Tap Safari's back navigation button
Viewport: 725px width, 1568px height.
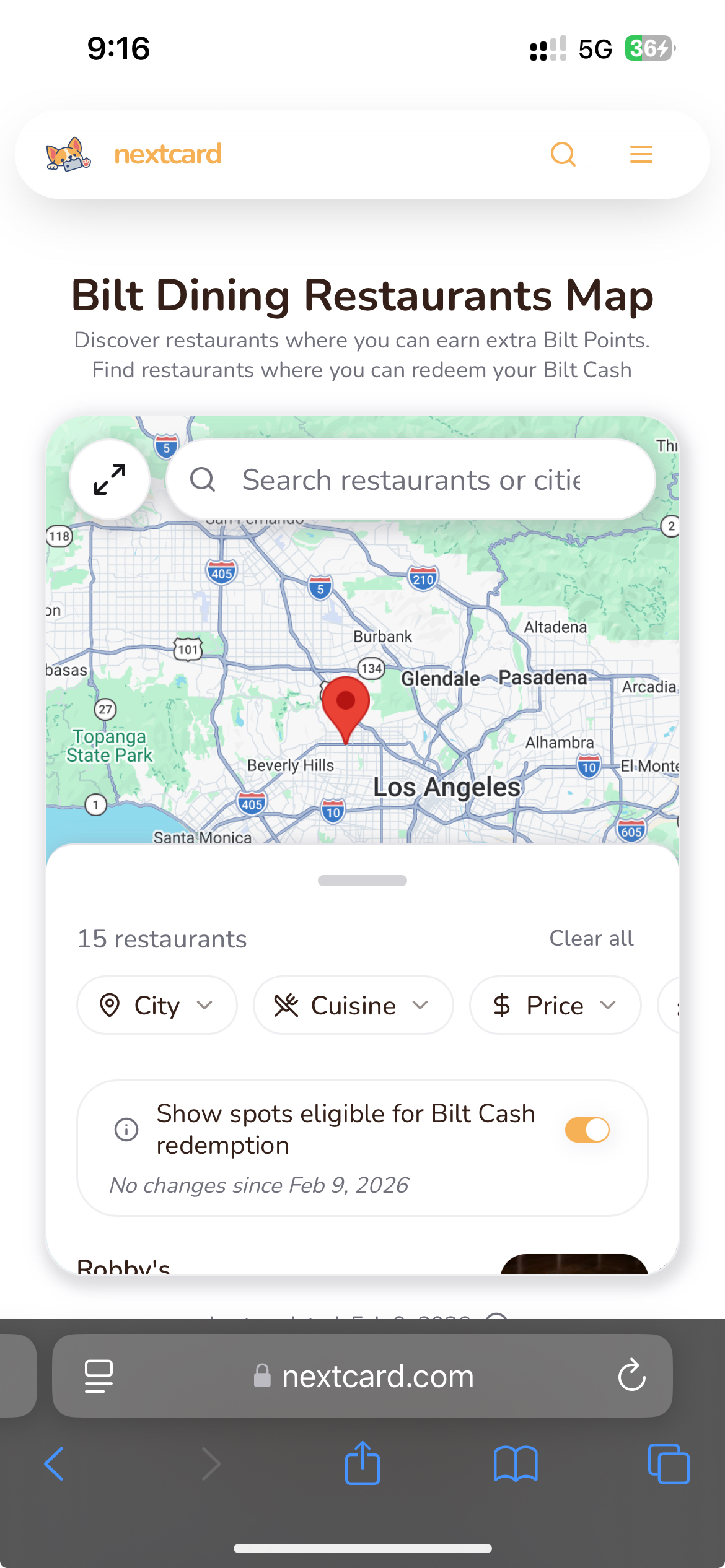click(55, 1463)
